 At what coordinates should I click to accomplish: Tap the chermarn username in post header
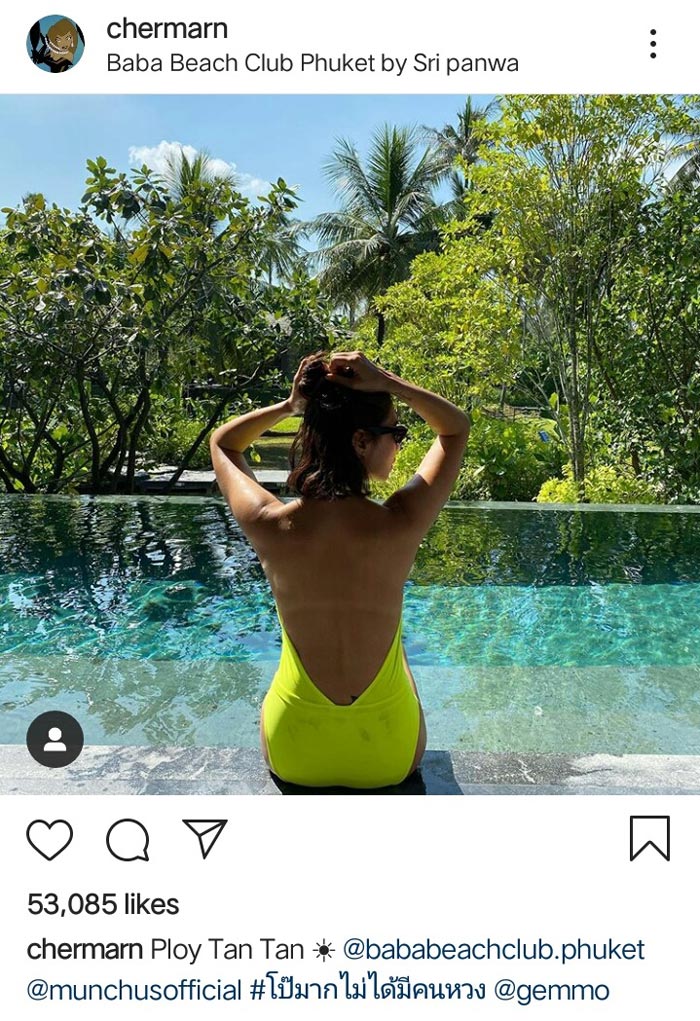click(167, 29)
